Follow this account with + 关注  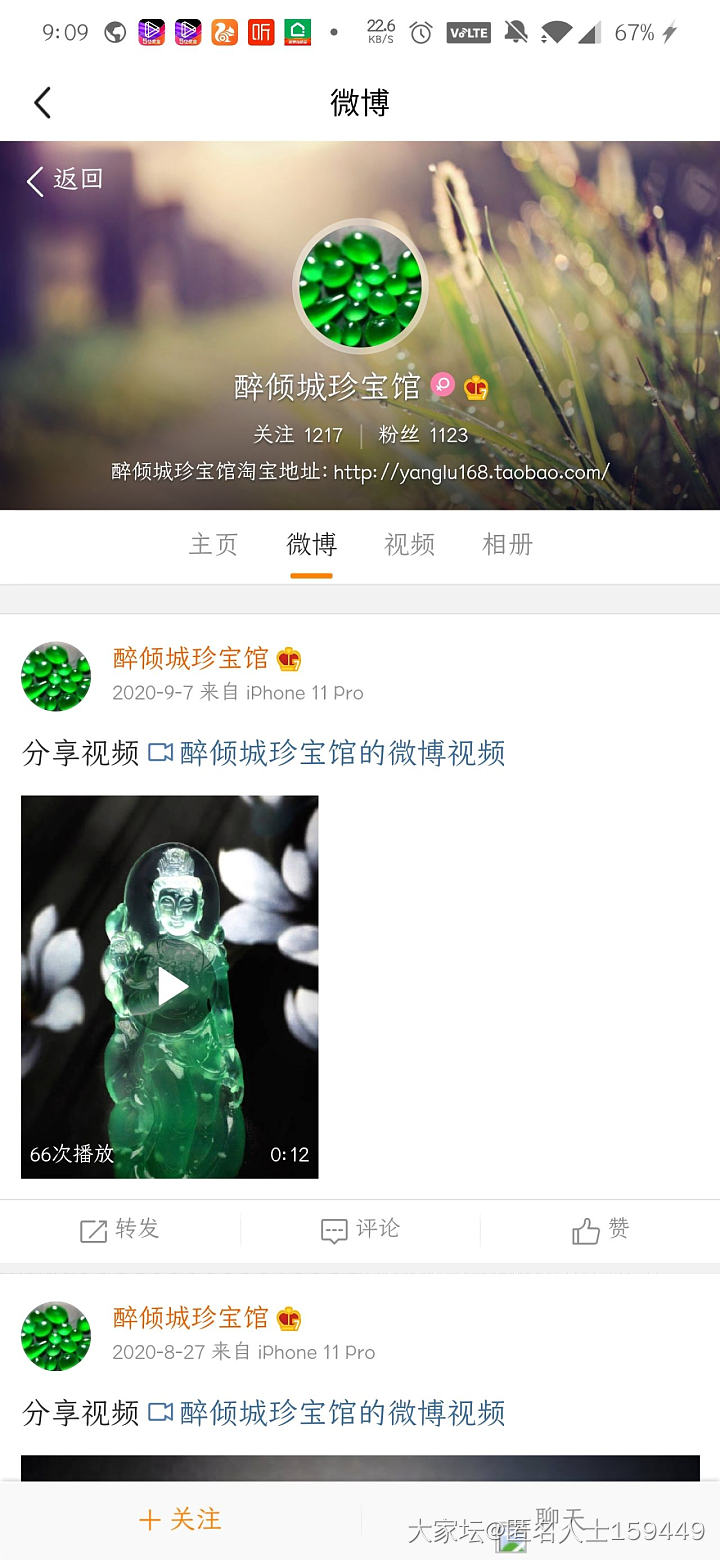click(180, 1520)
